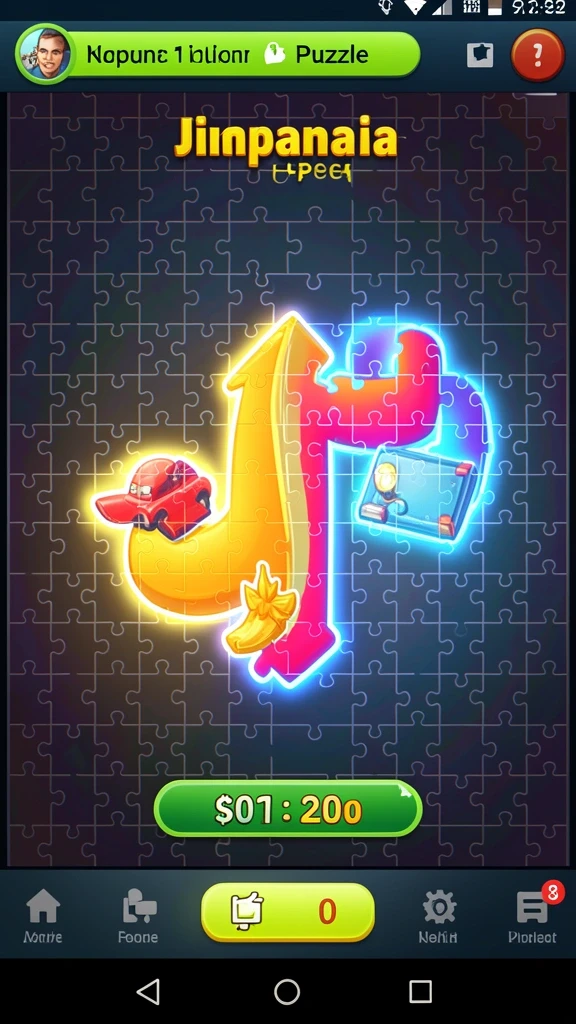Go back using the system back button

point(148,991)
